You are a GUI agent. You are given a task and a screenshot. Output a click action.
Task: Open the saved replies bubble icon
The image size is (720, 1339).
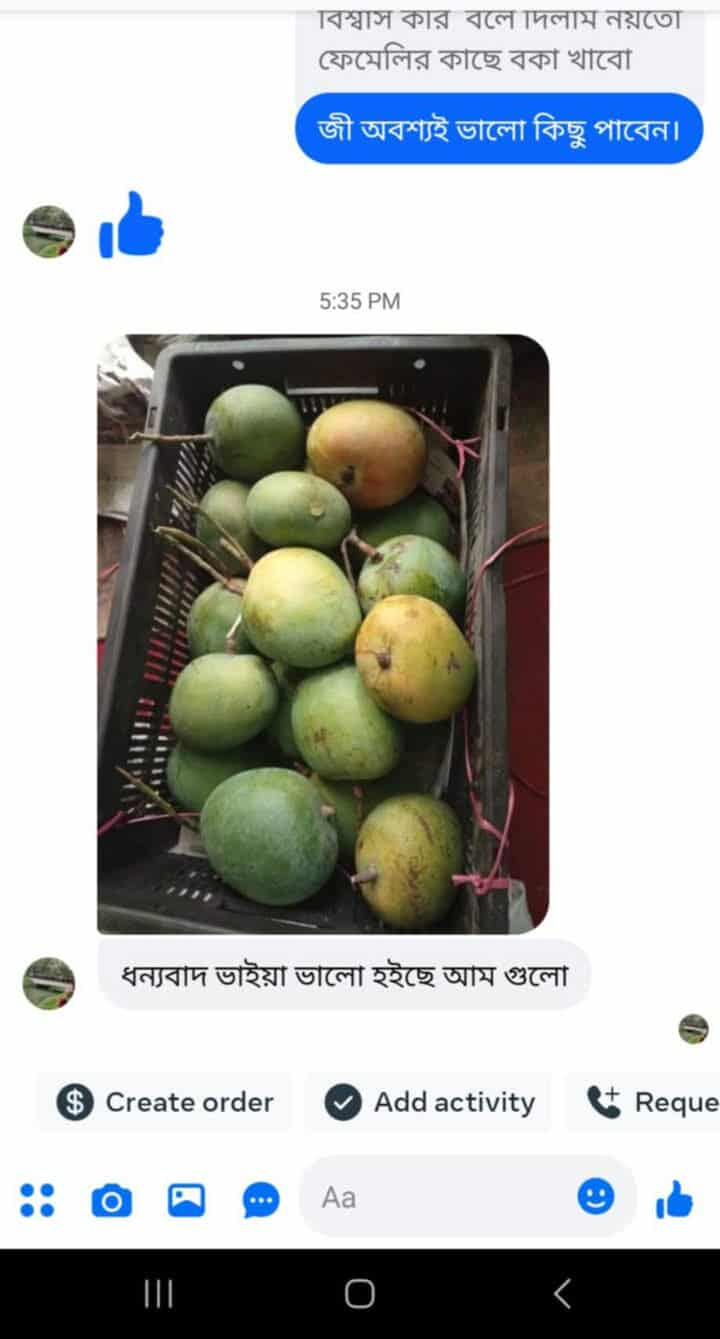[x=261, y=1199]
